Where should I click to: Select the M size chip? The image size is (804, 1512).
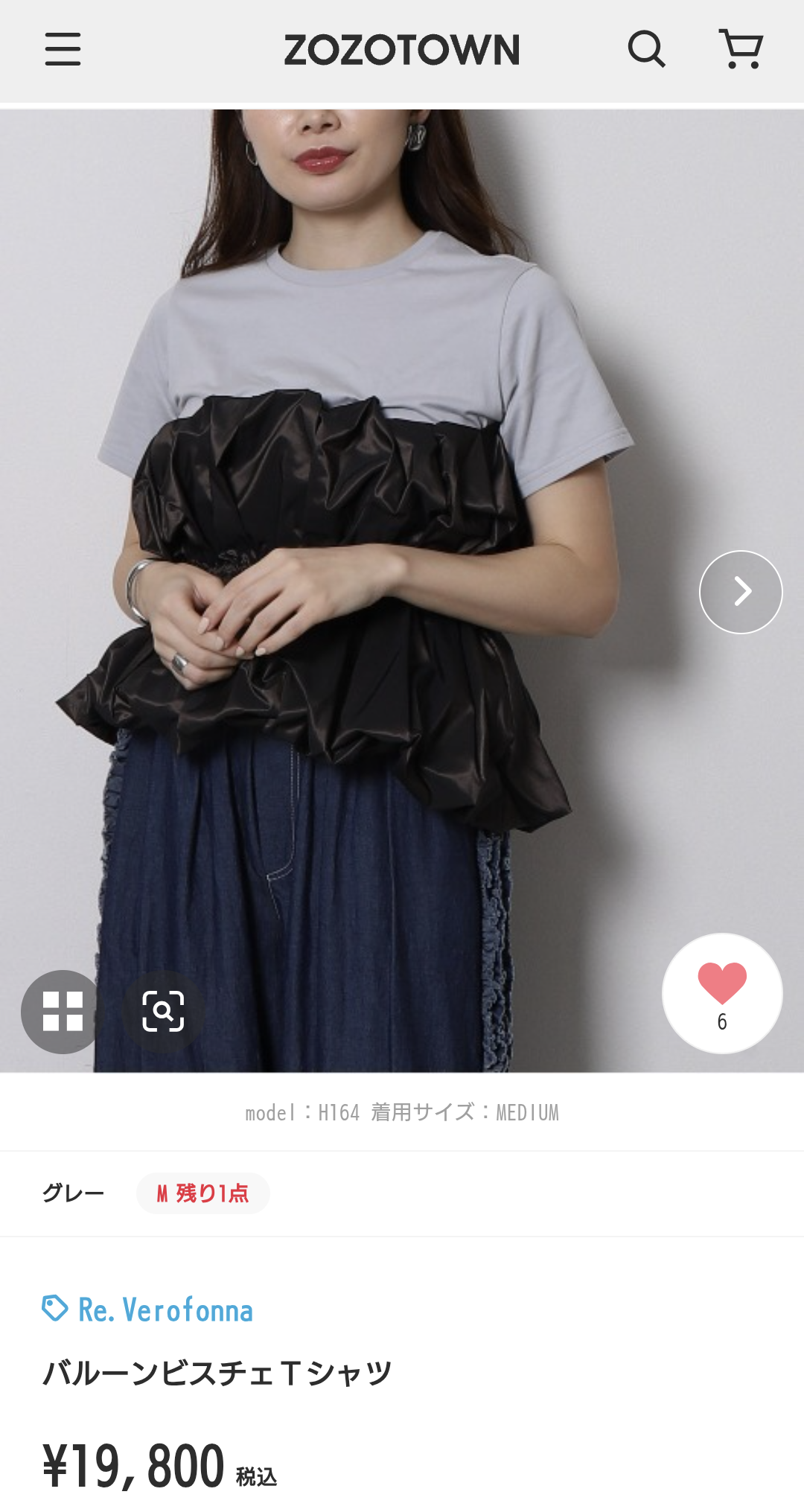(202, 1193)
